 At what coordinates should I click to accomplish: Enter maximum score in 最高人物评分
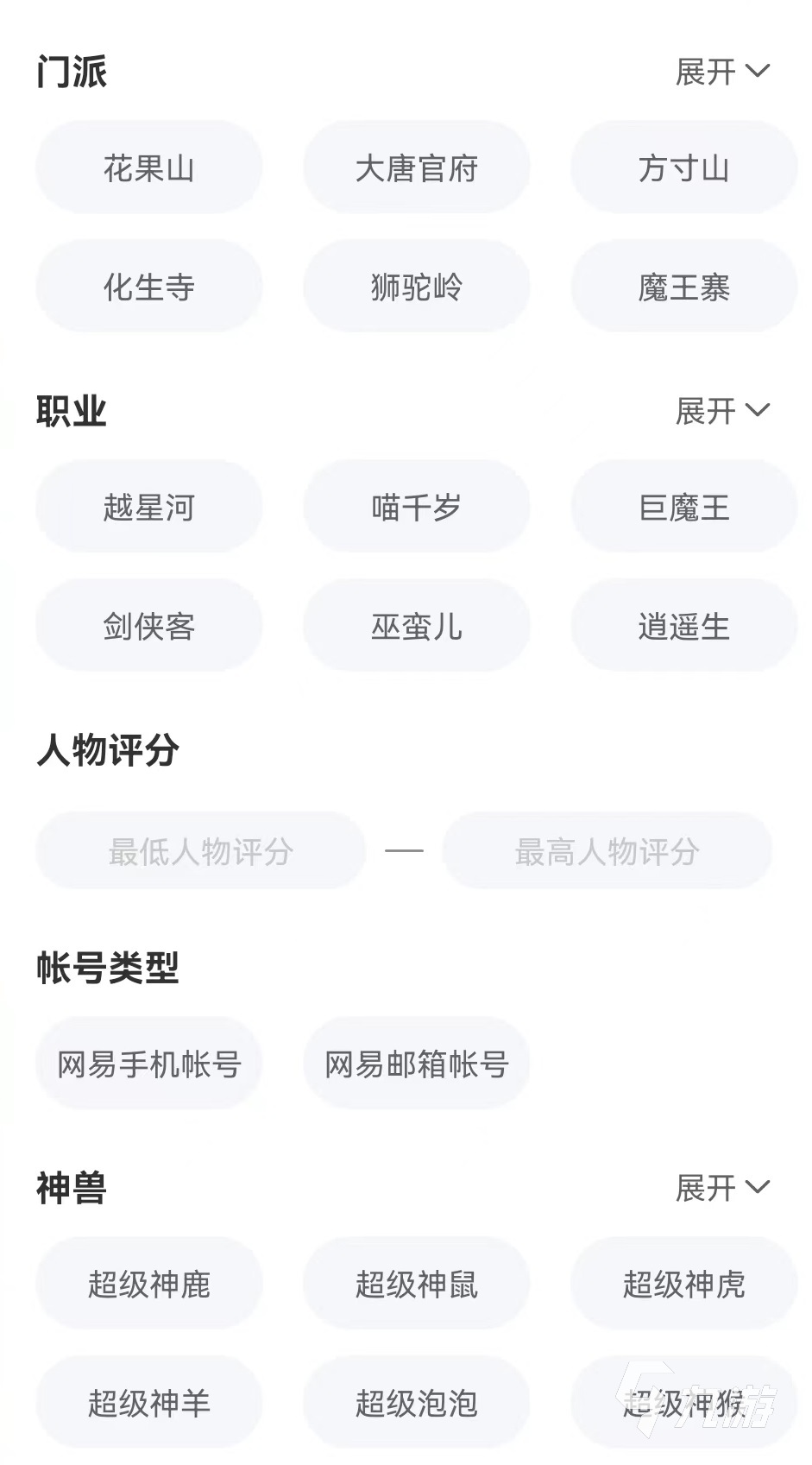[x=607, y=851]
